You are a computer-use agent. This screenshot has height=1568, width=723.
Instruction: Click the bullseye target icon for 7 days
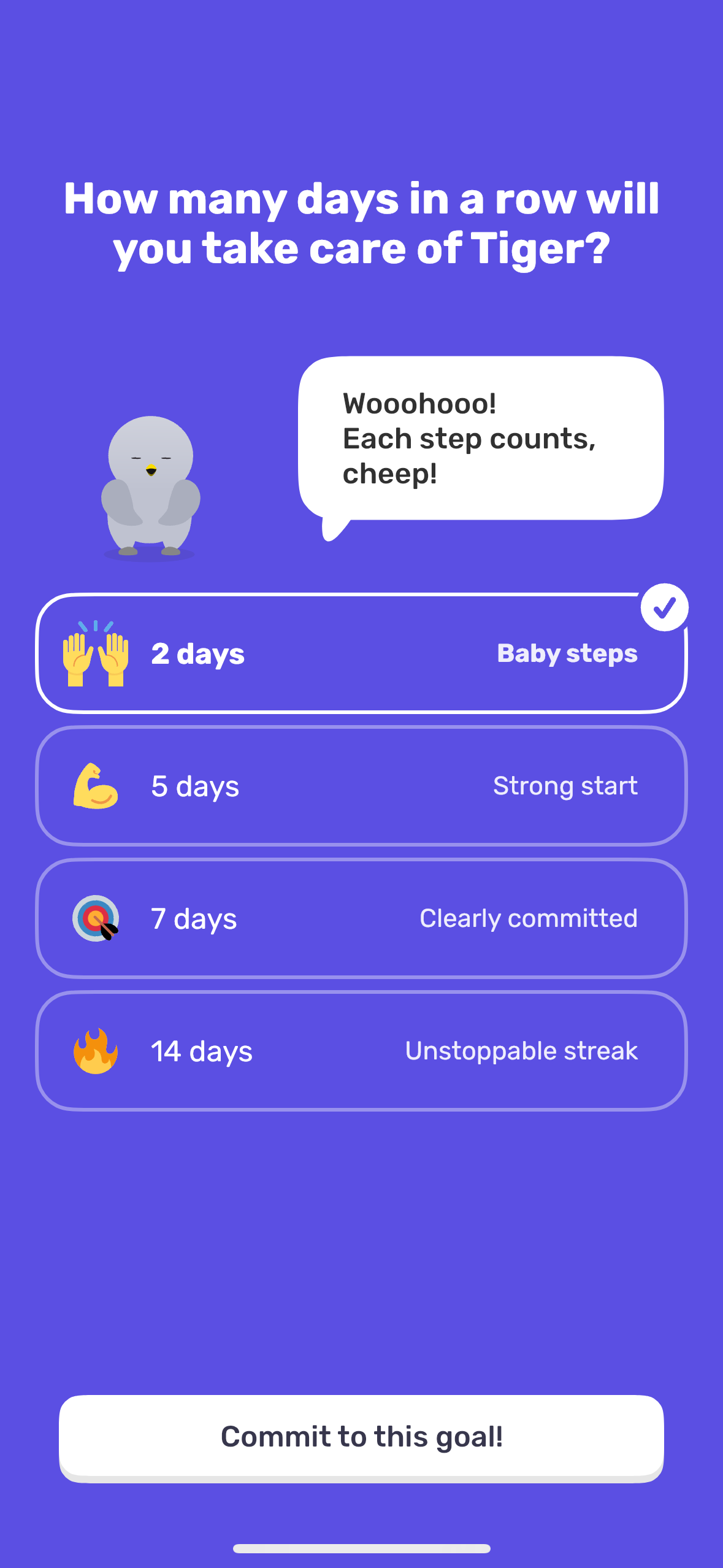pos(95,918)
